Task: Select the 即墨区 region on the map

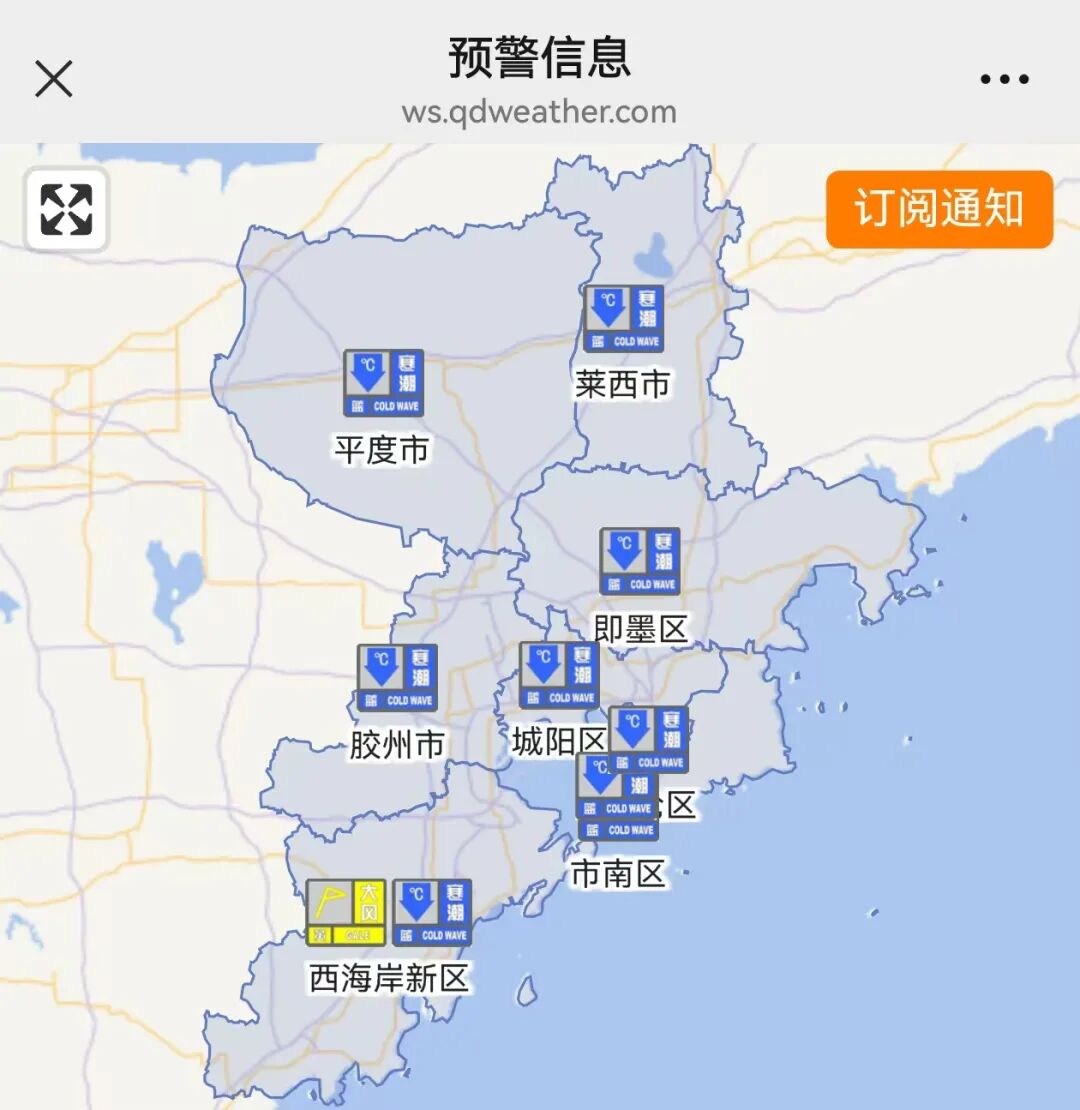Action: point(641,630)
